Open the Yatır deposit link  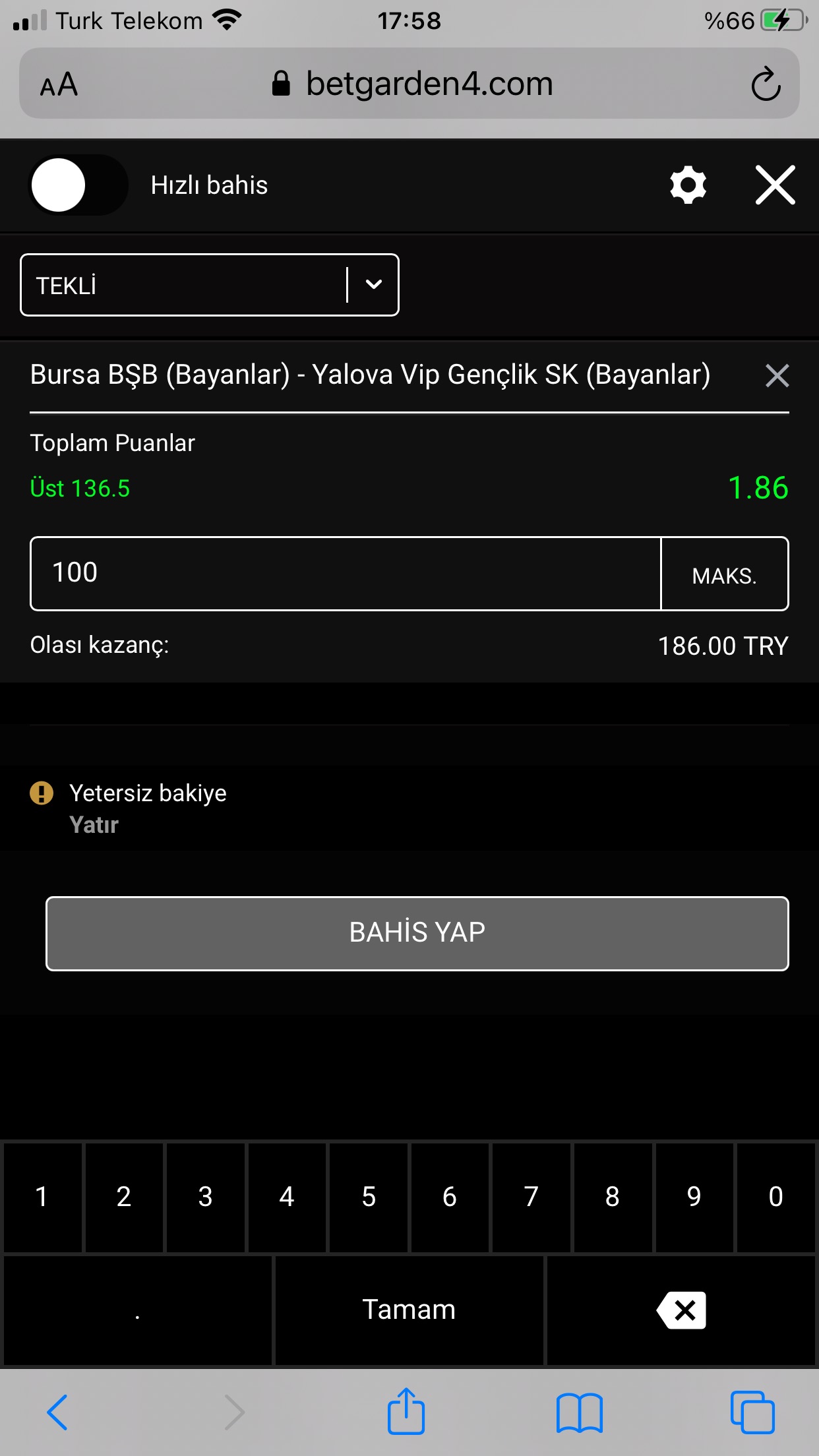pos(94,825)
